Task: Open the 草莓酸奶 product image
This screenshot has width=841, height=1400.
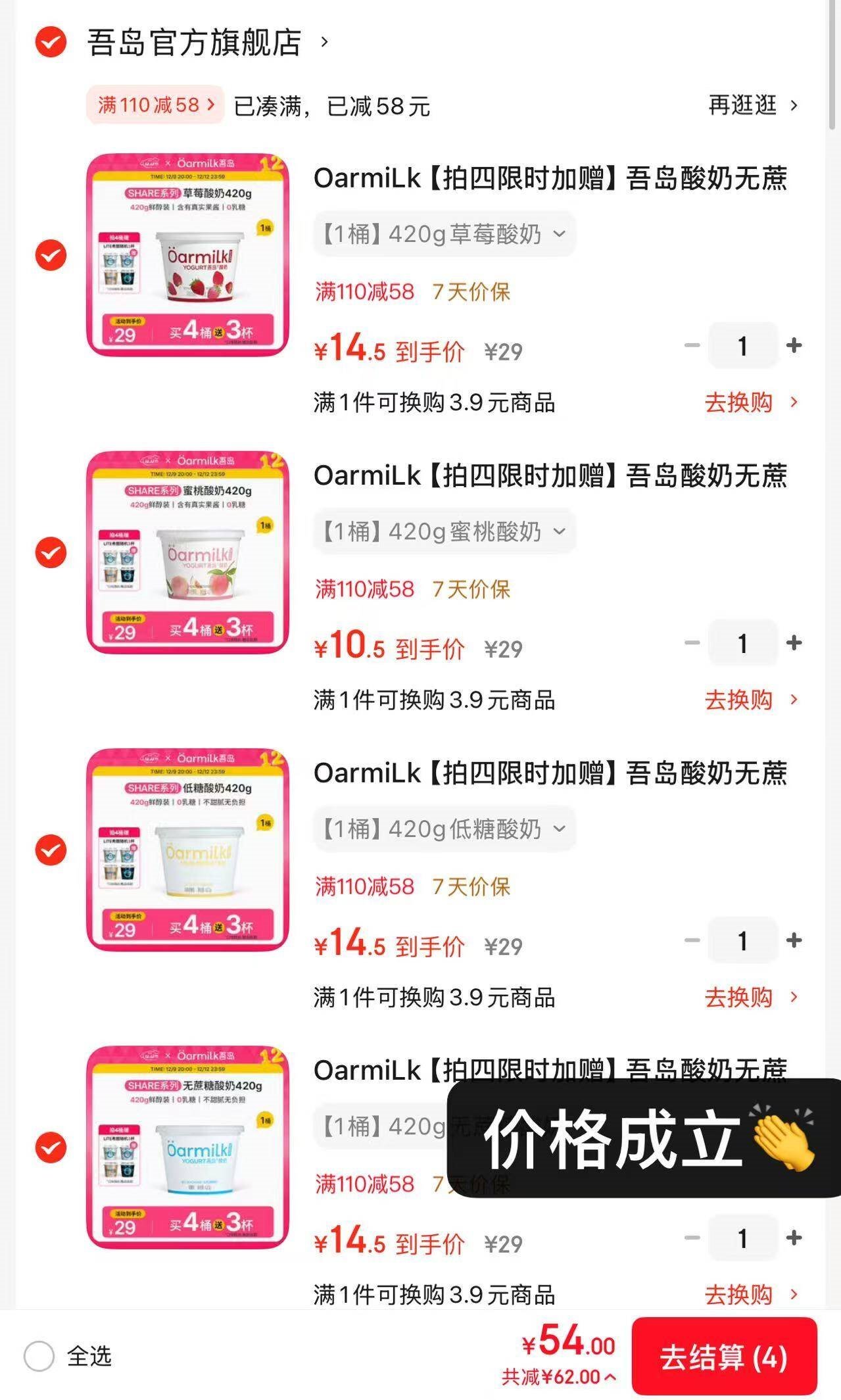Action: click(x=188, y=255)
